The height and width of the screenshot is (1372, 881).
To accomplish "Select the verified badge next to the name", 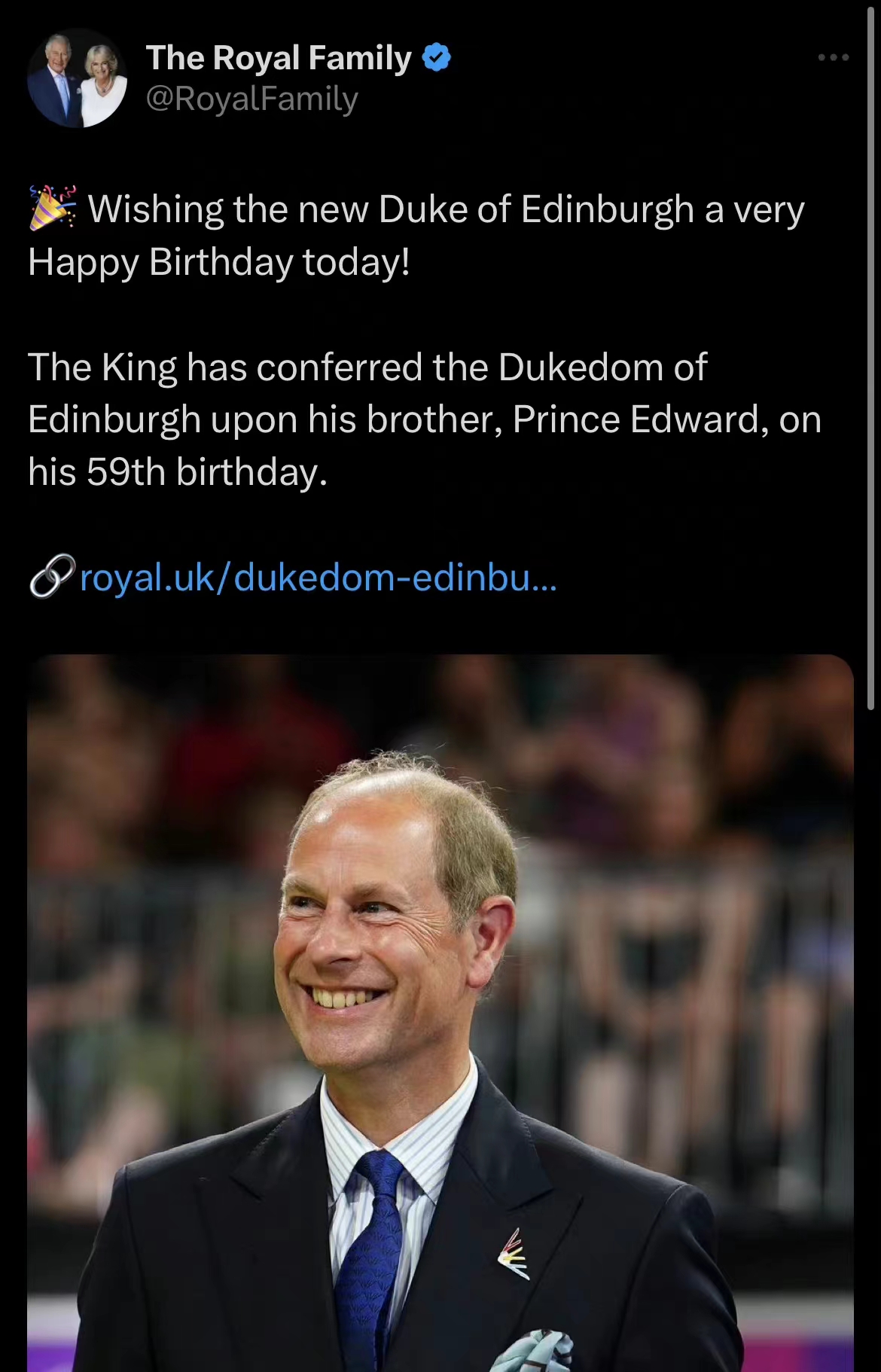I will click(x=437, y=56).
